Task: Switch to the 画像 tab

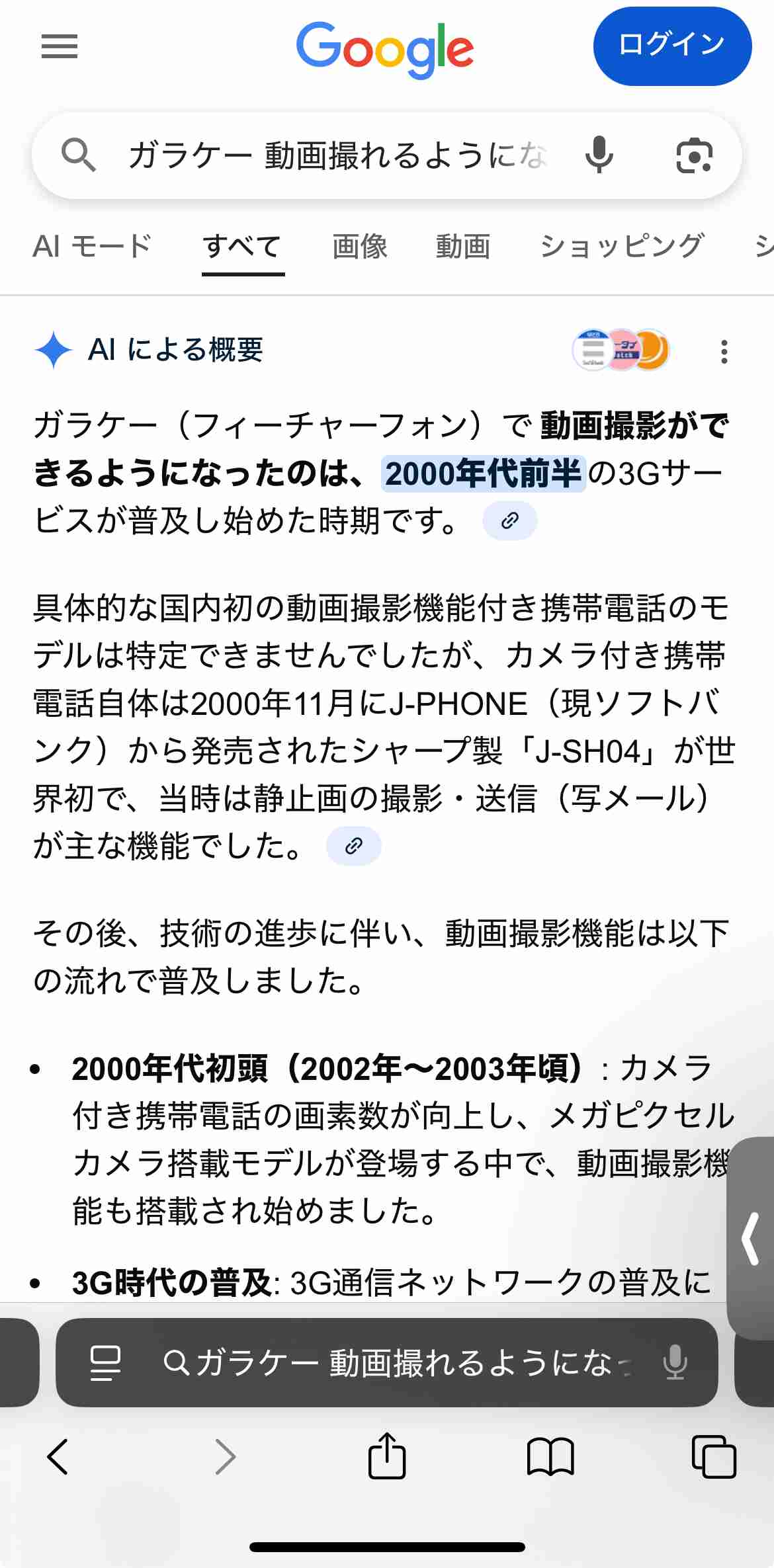Action: coord(361,247)
